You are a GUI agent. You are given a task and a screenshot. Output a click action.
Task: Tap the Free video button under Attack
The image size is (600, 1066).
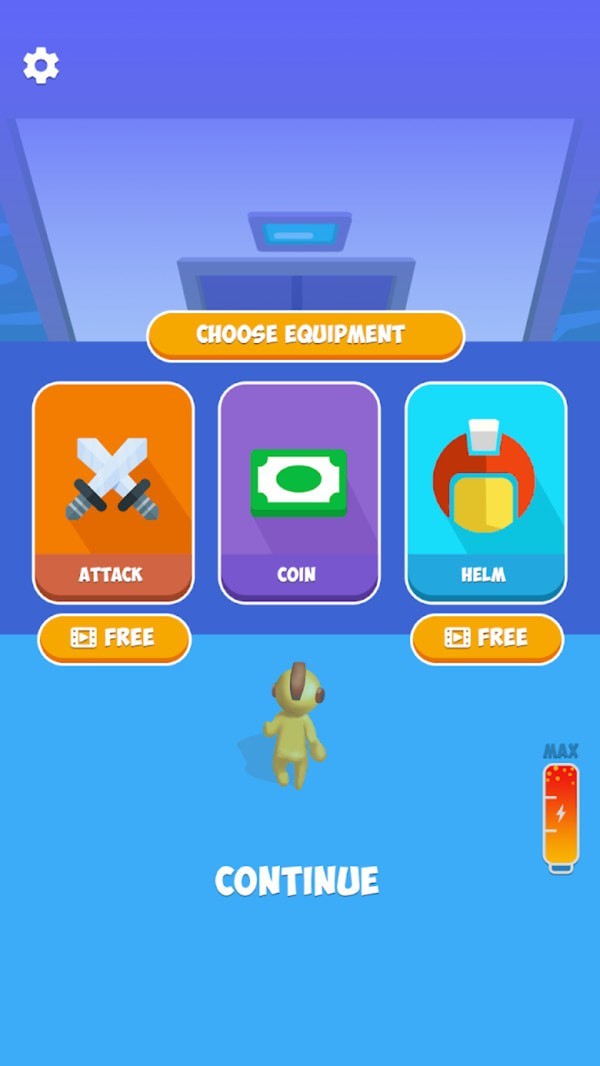tap(114, 638)
